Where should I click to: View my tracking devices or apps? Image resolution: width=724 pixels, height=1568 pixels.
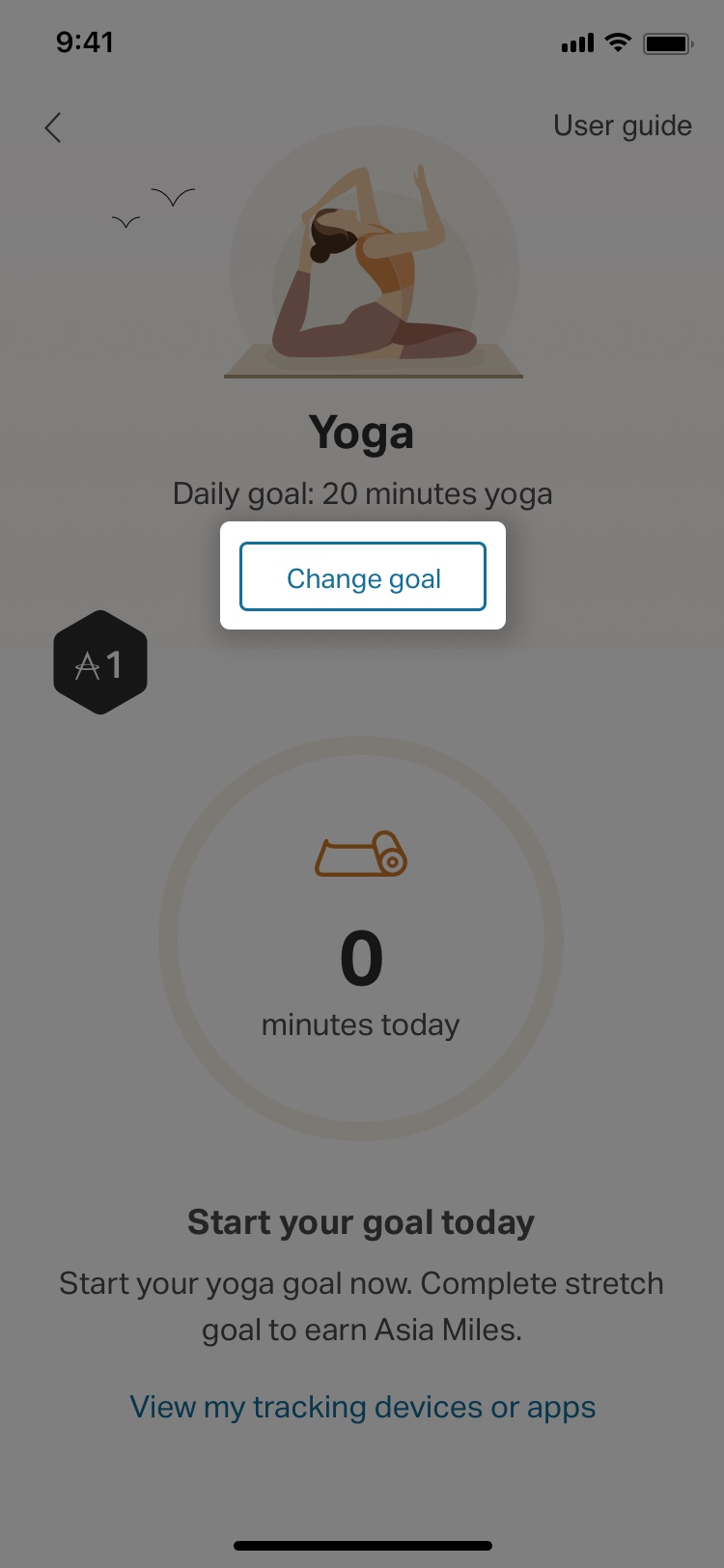click(363, 1407)
